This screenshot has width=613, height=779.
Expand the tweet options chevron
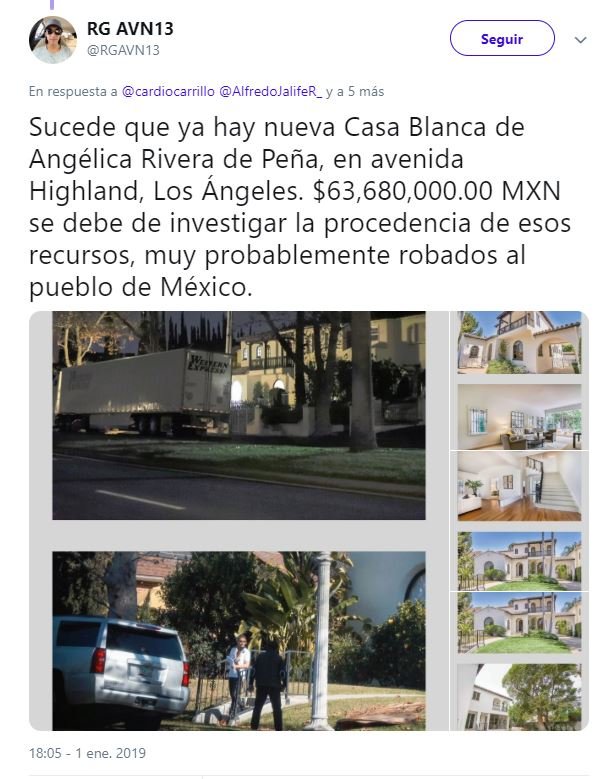pos(581,40)
